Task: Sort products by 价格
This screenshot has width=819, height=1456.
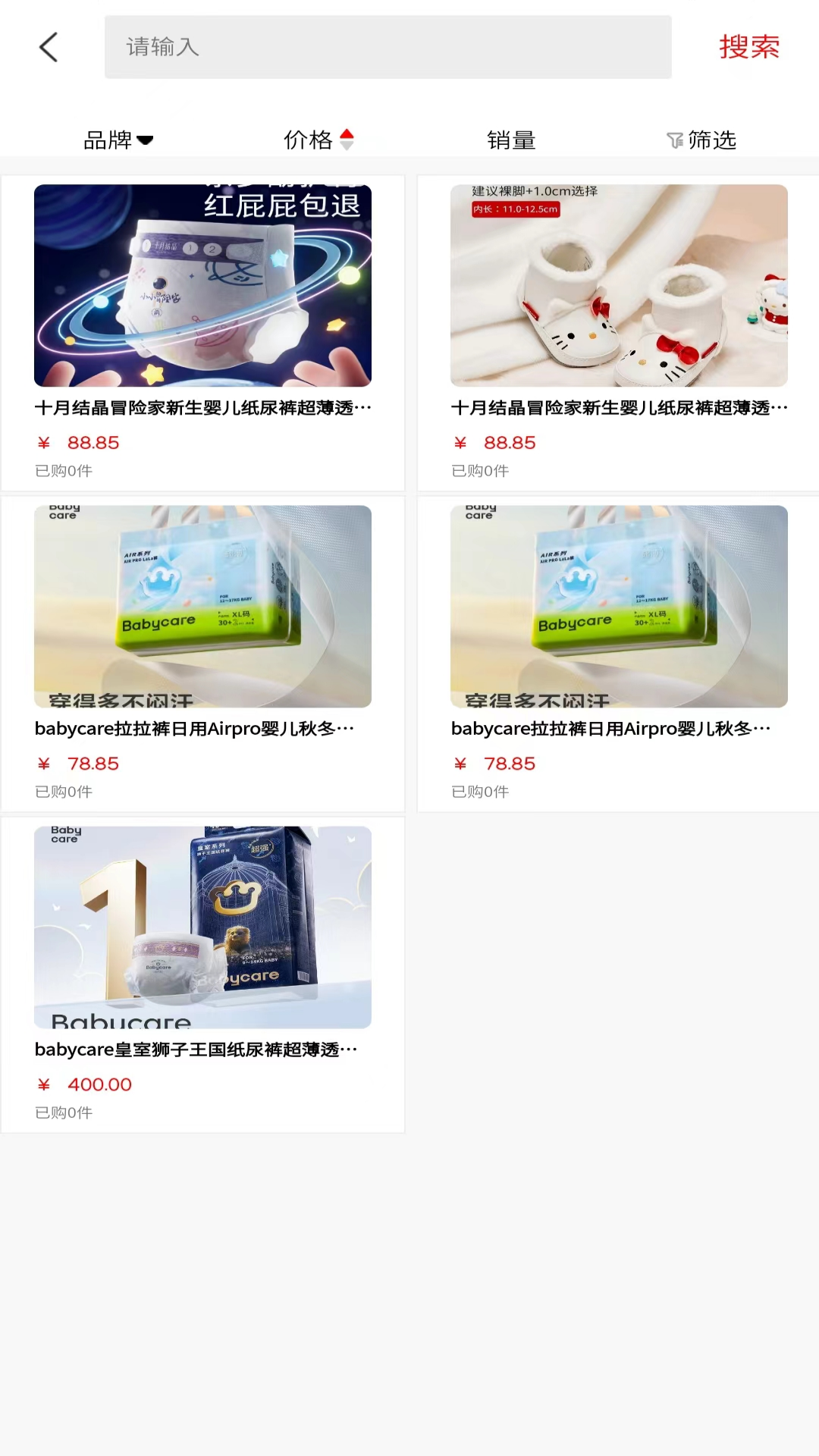Action: click(318, 140)
